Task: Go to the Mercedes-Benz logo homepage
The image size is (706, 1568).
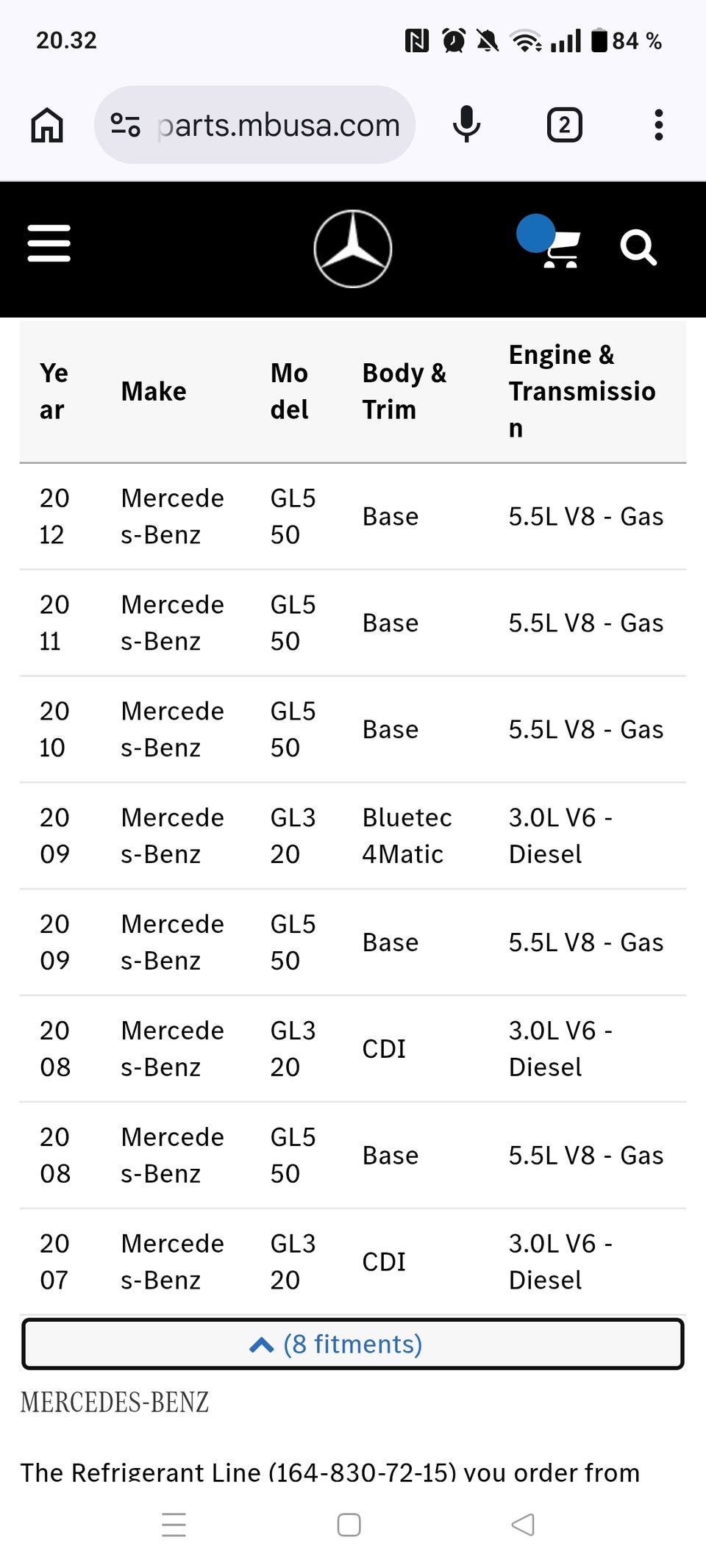Action: 353,248
